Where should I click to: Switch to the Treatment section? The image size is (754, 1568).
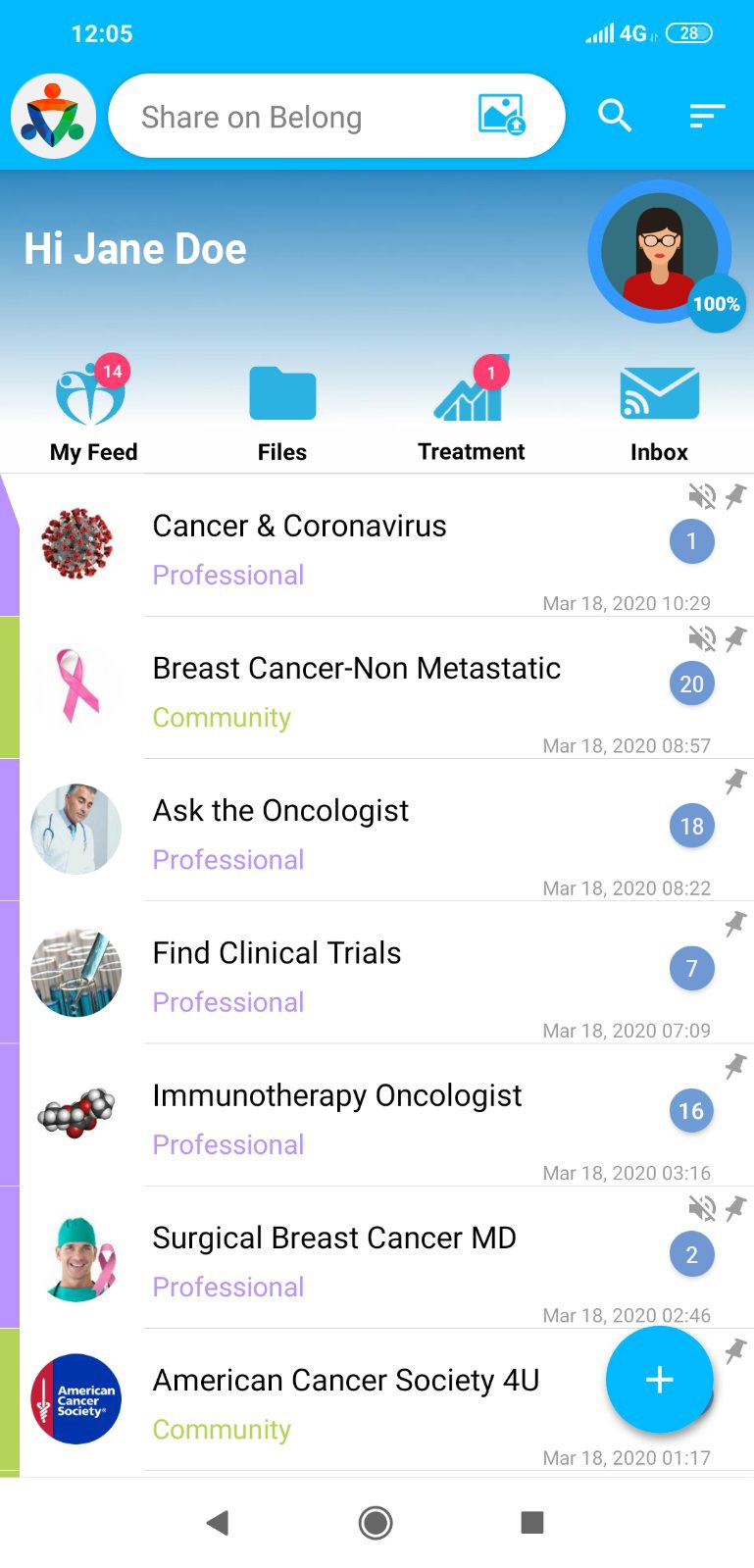pos(471,412)
